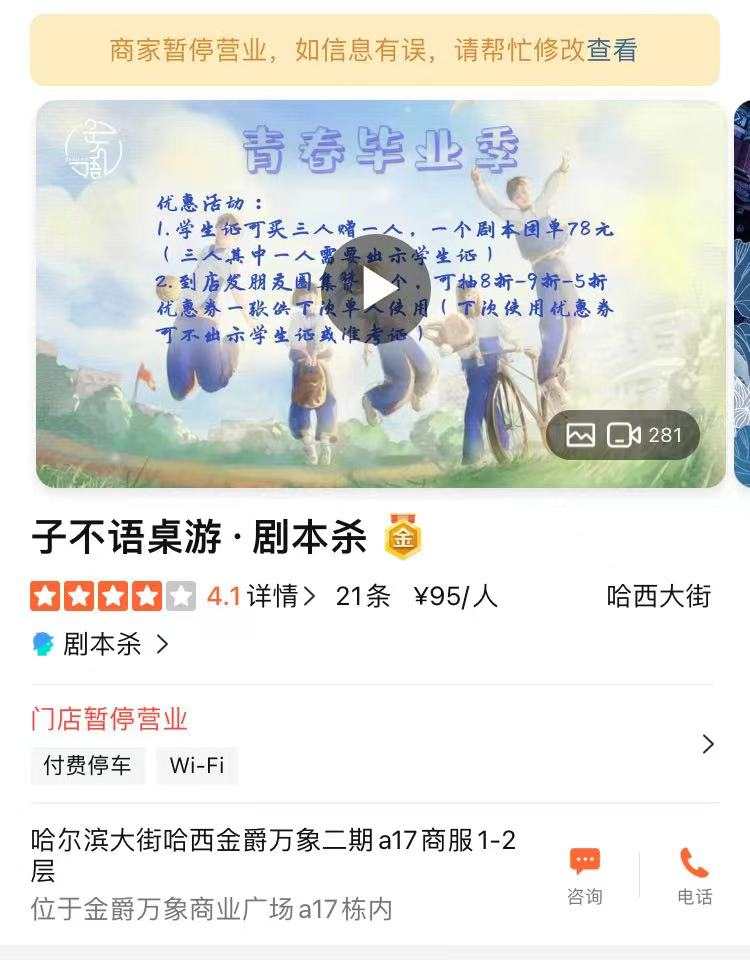Open the address 哈尔滨大街哈西金爵万象二期

click(274, 855)
